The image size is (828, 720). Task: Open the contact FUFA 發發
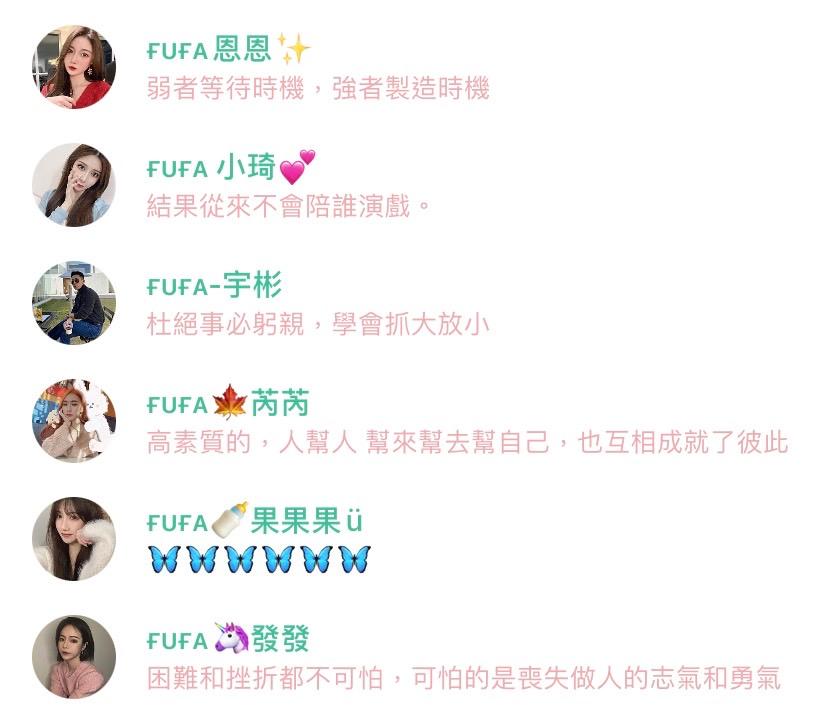[228, 640]
